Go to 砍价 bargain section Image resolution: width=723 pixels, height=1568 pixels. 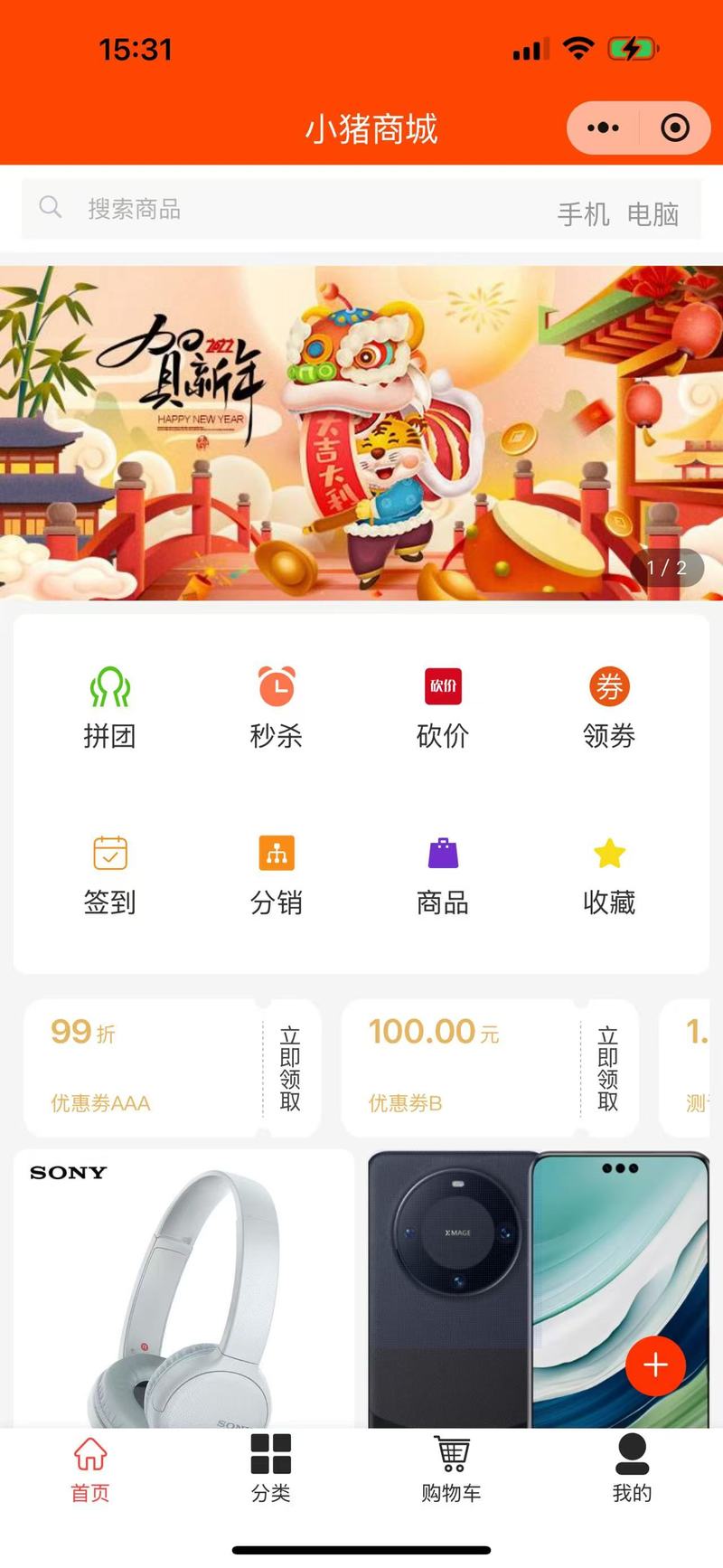click(443, 708)
